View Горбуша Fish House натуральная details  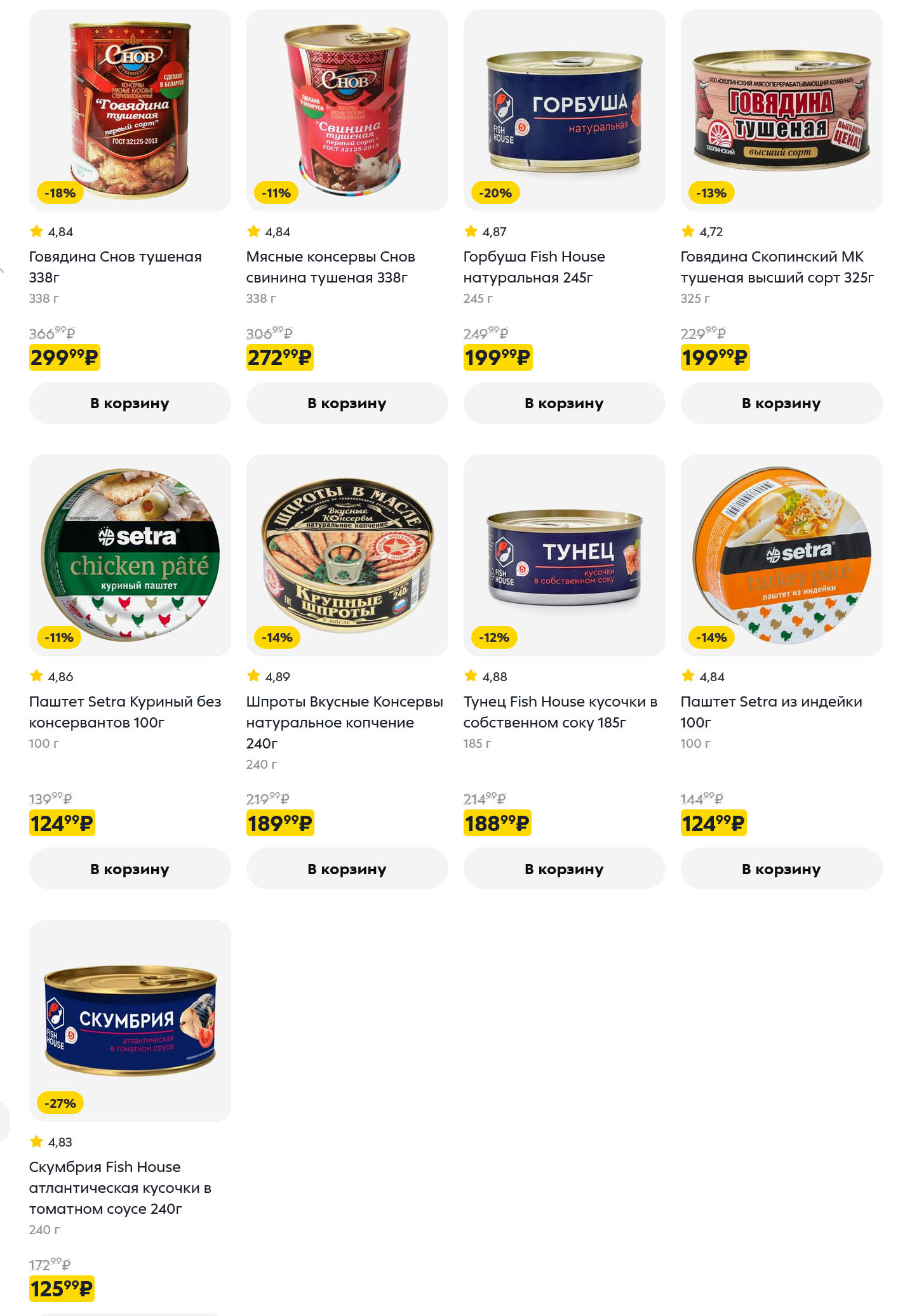coord(533,267)
